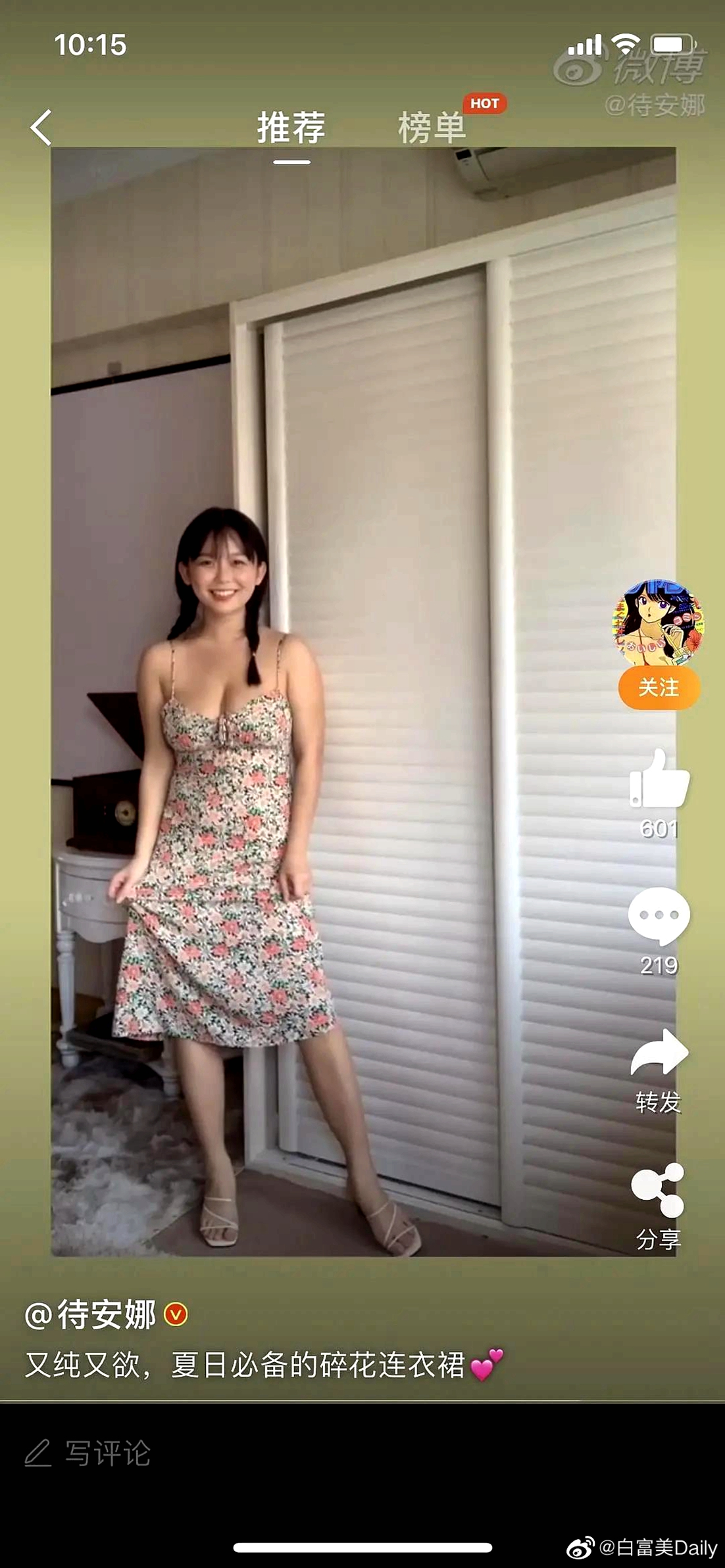Viewport: 725px width, 1568px height.
Task: Open @待安娜 username link
Action: (x=91, y=1315)
